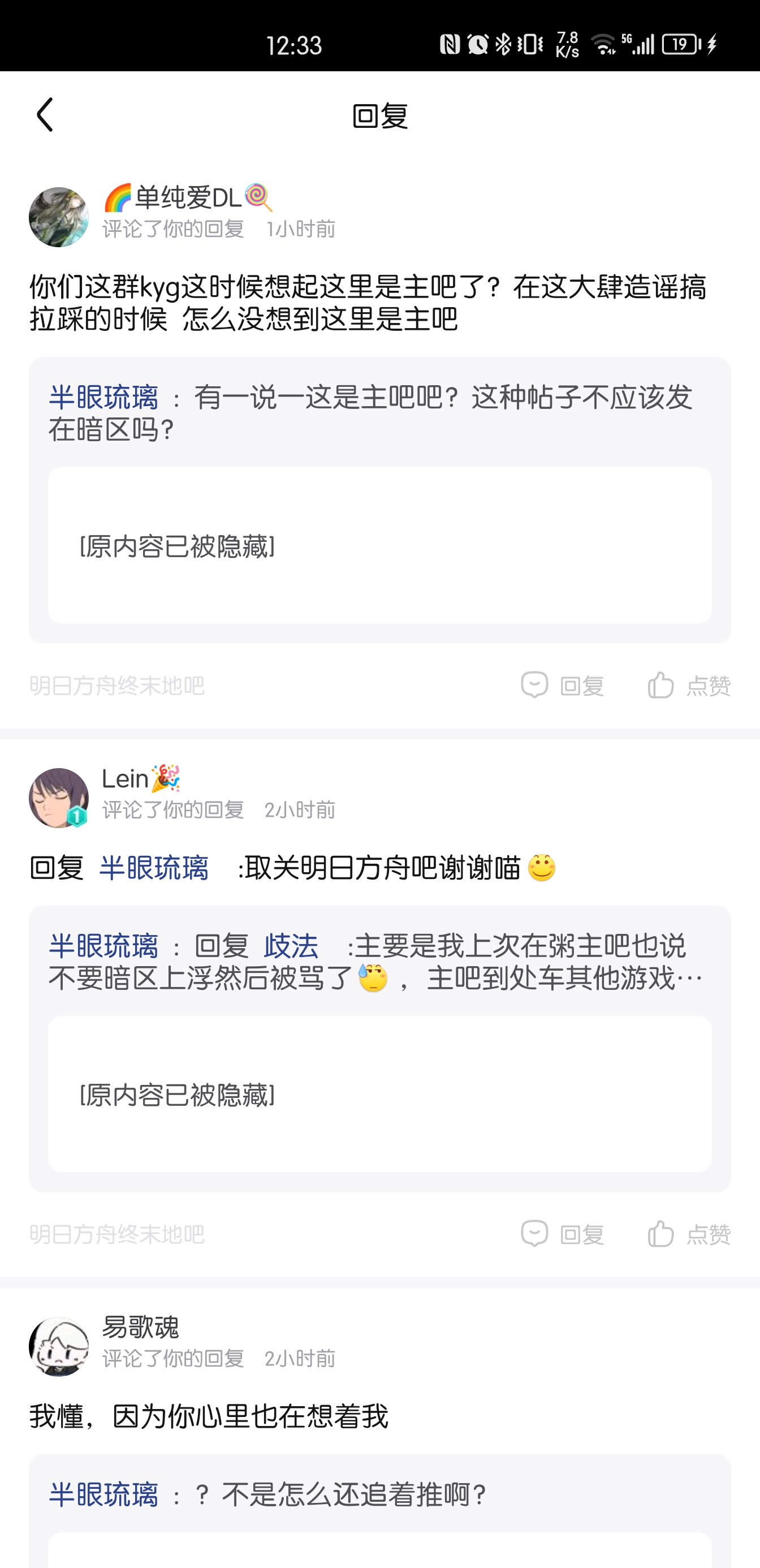Reply to Lein's comment
760x1568 pixels.
pyautogui.click(x=563, y=1234)
